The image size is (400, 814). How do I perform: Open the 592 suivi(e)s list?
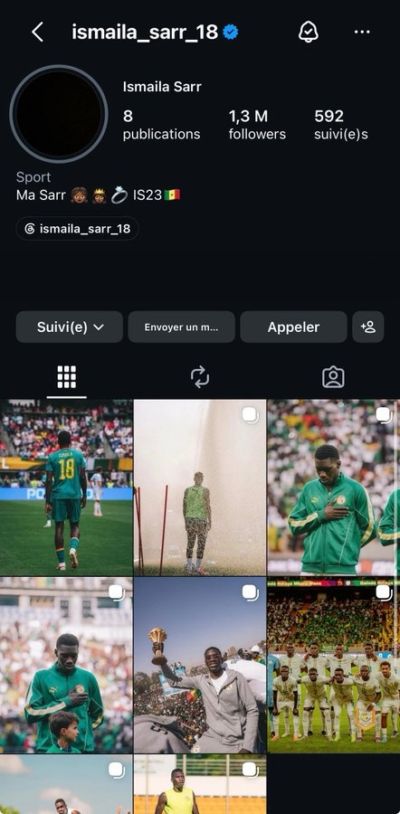point(341,125)
